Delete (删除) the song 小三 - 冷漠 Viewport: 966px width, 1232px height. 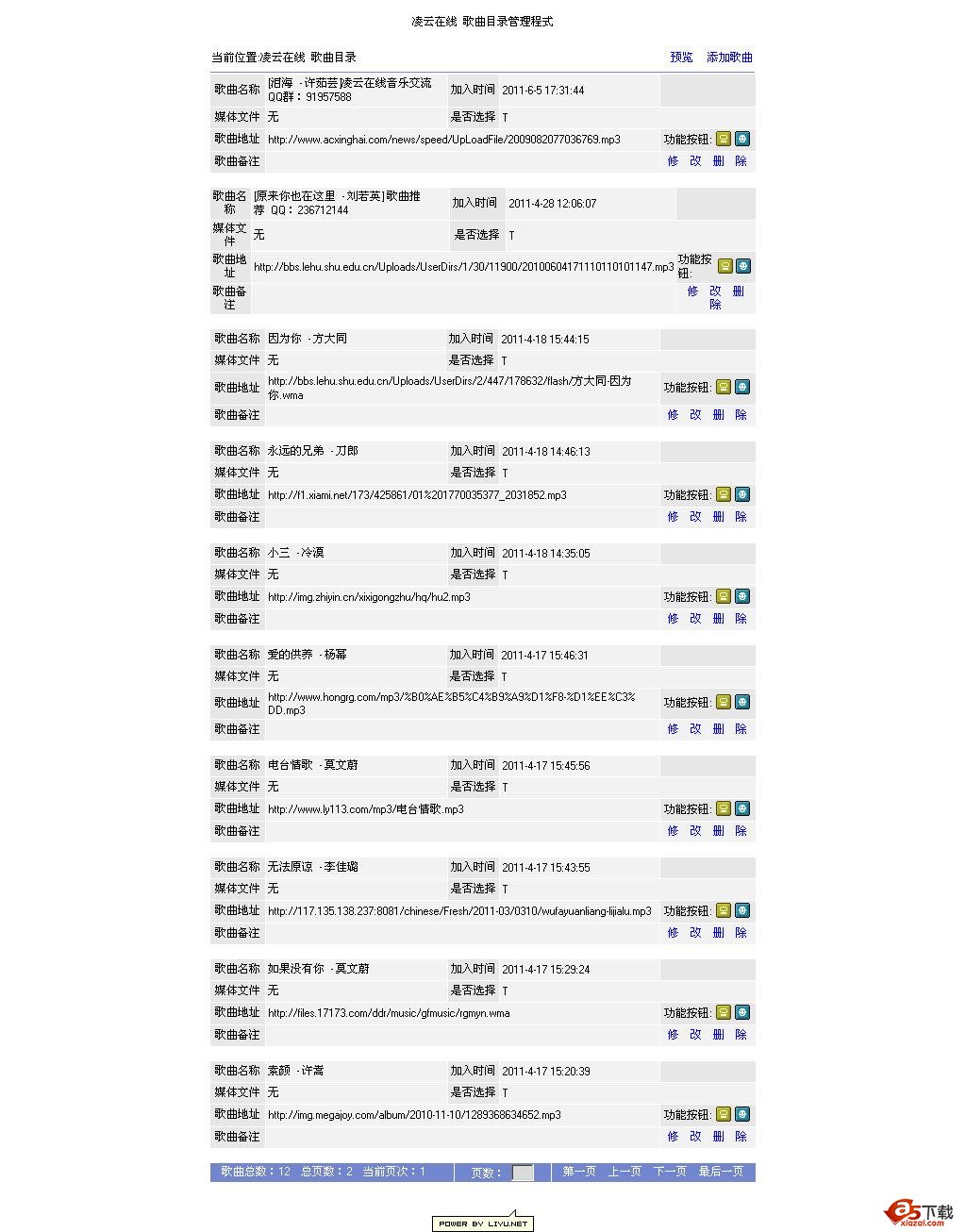(729, 619)
